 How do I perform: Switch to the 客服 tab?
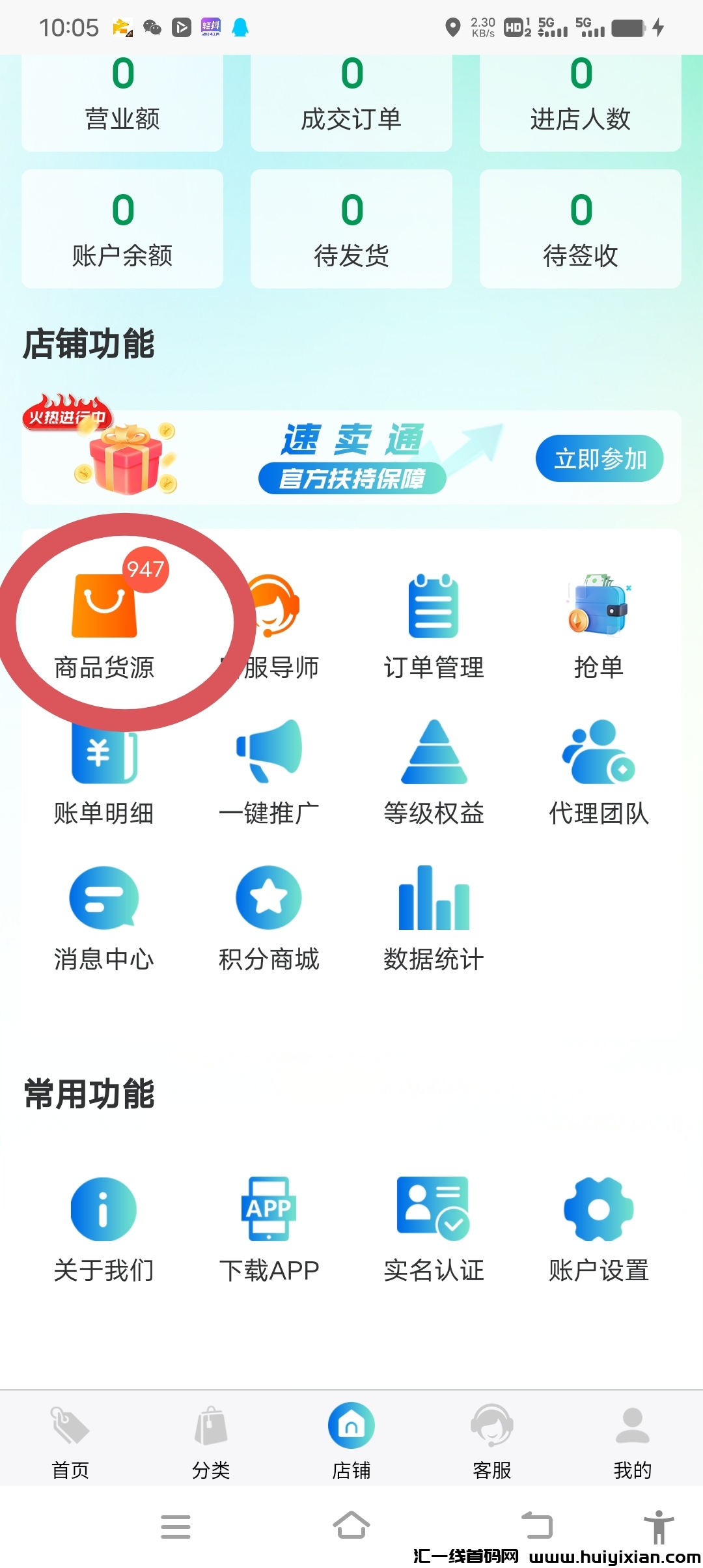pos(492,1442)
